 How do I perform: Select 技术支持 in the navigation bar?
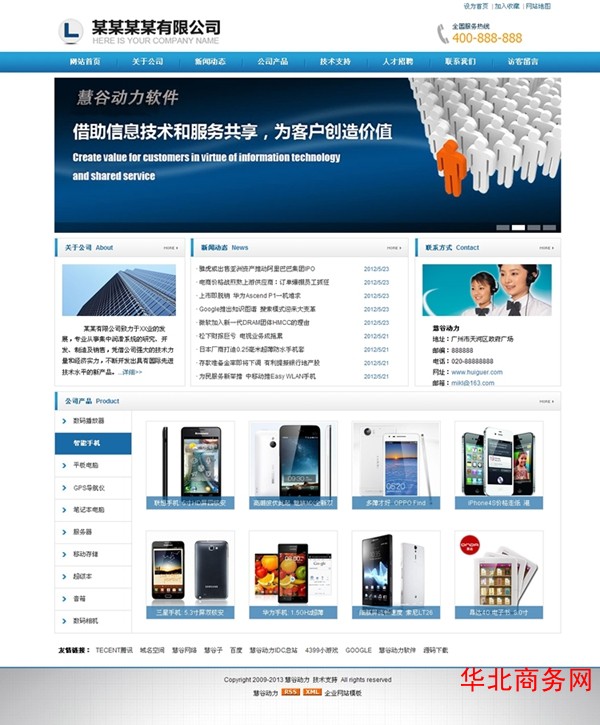(x=335, y=62)
